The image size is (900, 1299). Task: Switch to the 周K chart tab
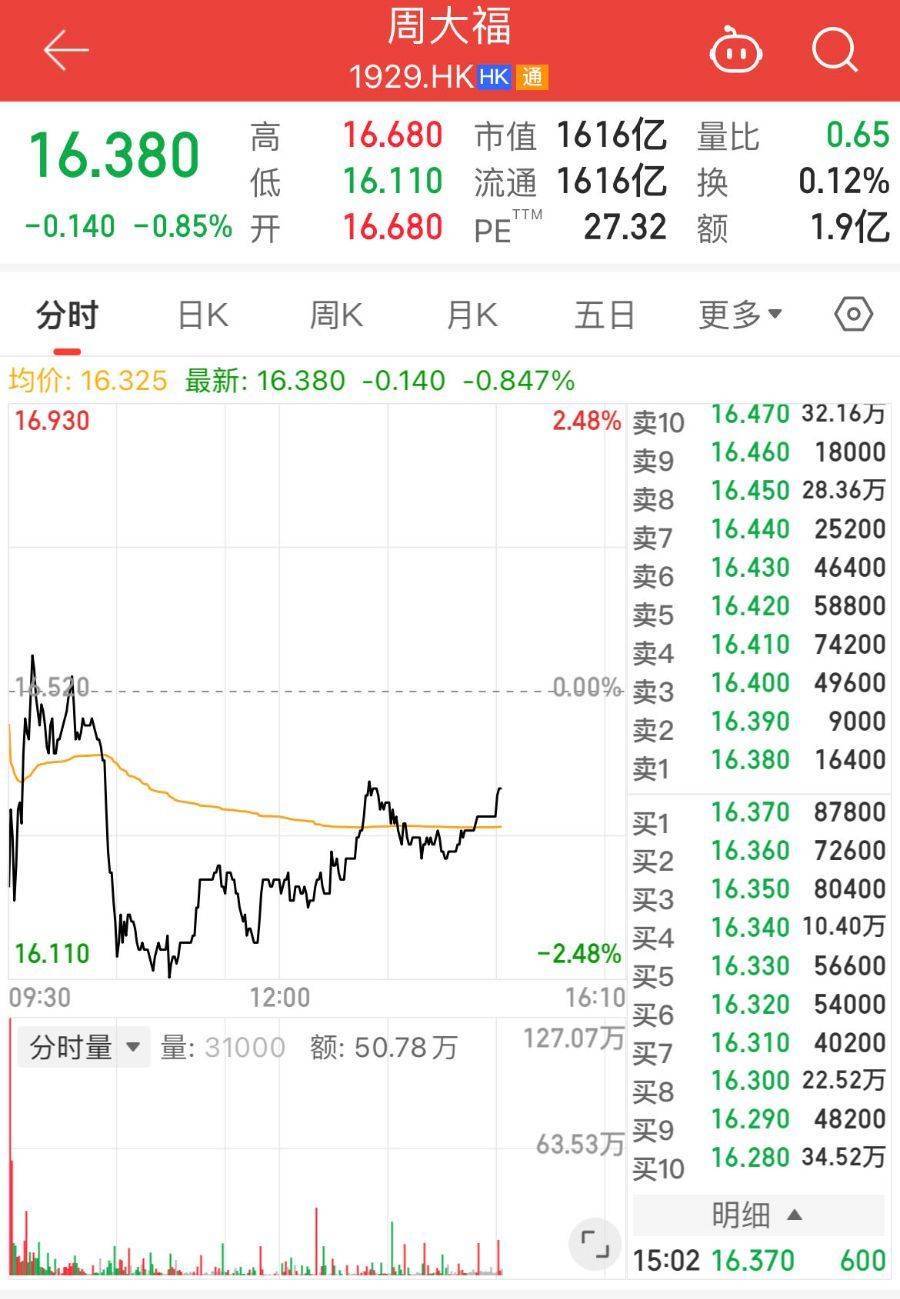(x=336, y=316)
